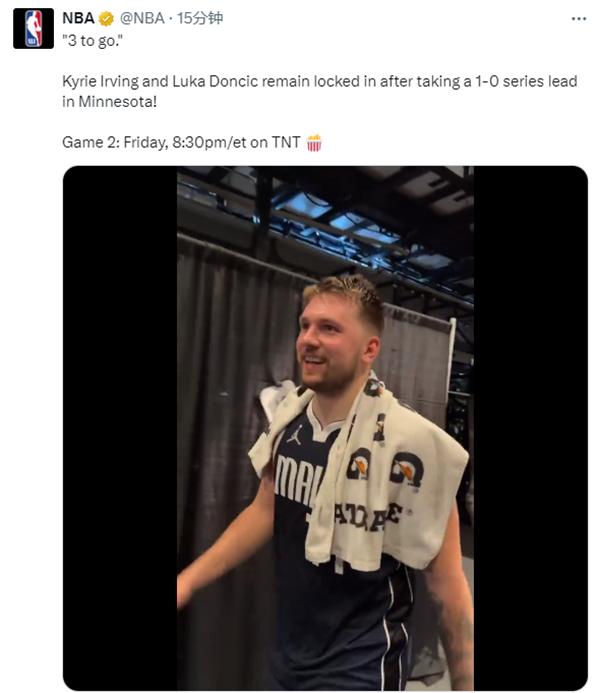Open the tweet's three-dot overflow menu

click(579, 18)
